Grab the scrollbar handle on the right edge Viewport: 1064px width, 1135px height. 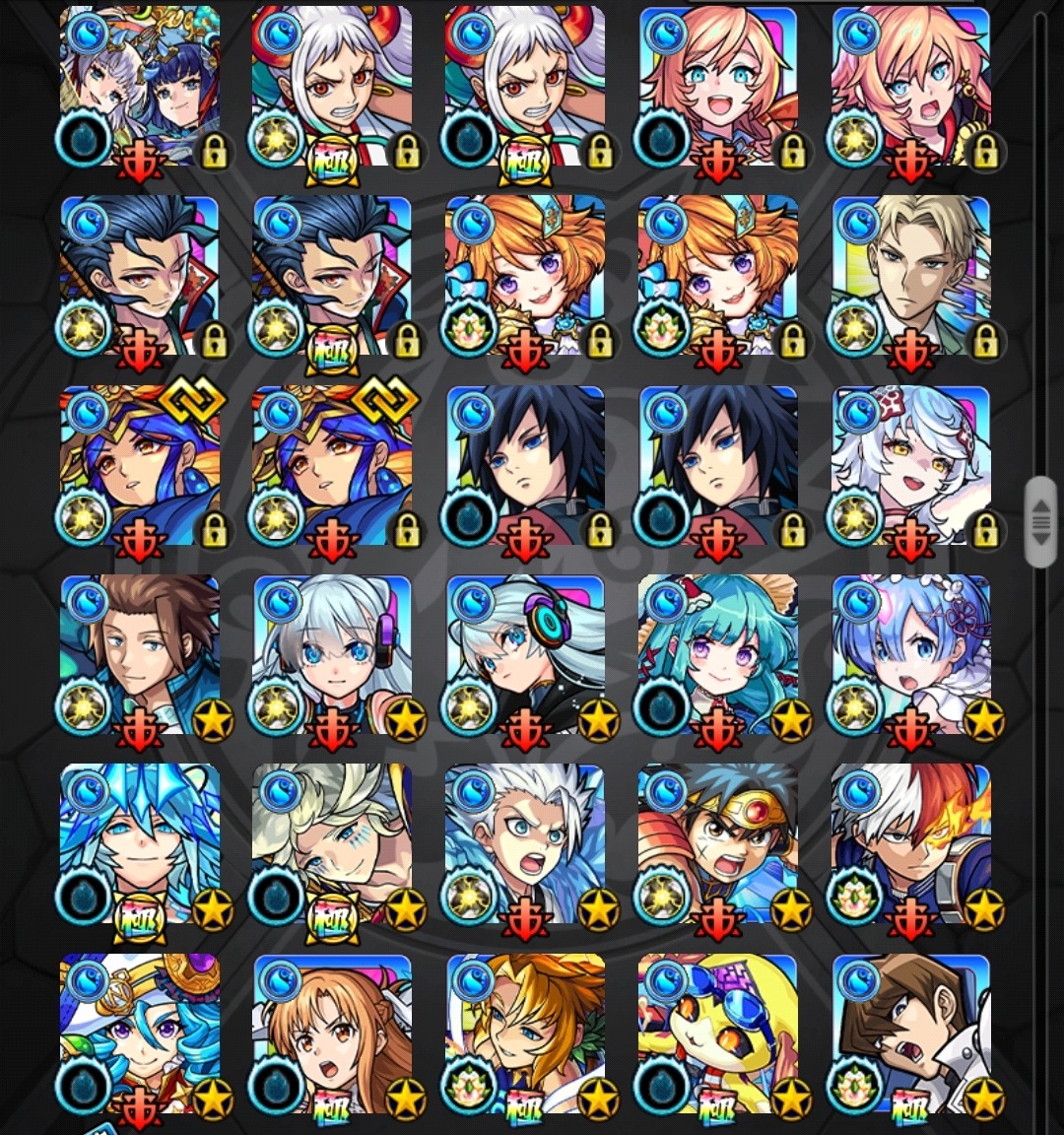(1040, 522)
